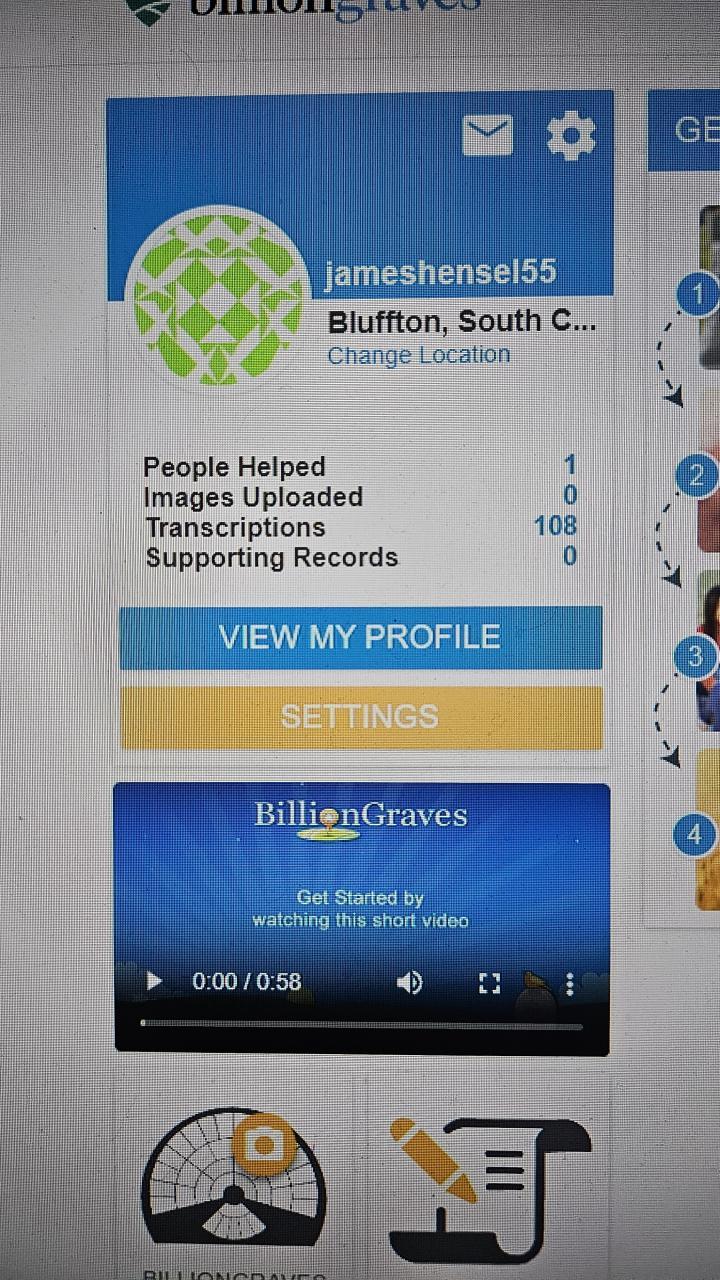Open the yellow SETTINGS button
Screen dimensions: 720x1280
[360, 717]
